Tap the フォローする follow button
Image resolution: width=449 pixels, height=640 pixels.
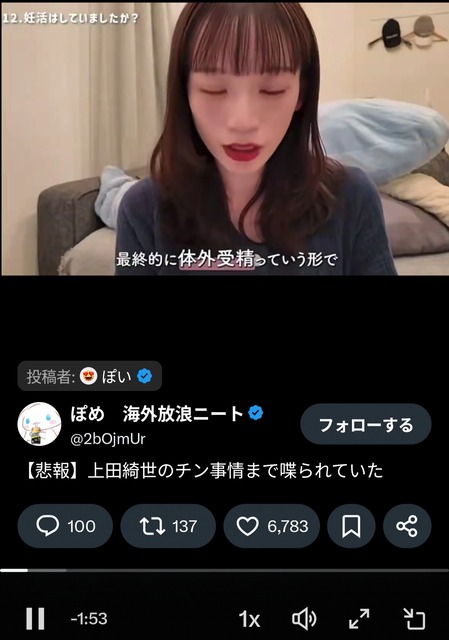point(366,424)
